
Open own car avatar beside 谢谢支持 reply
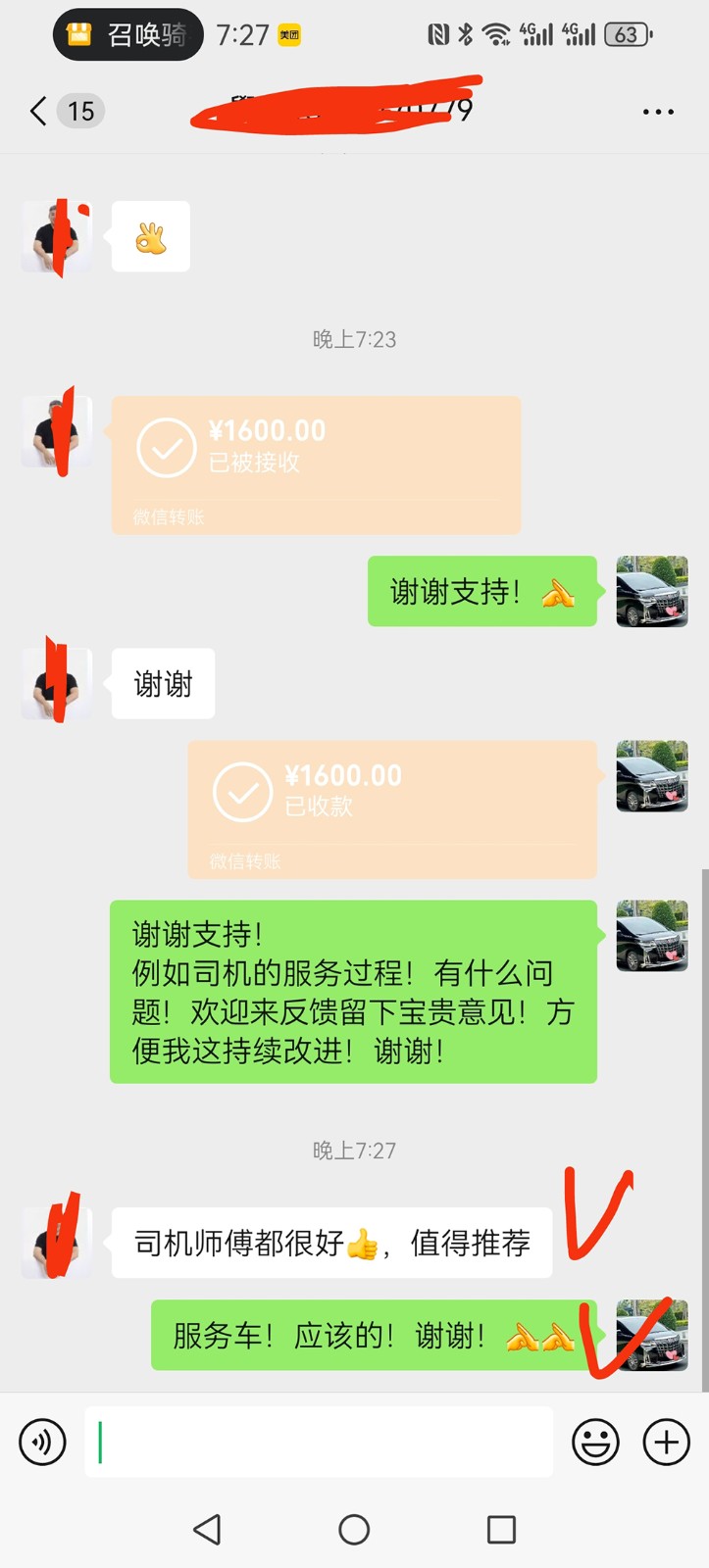tap(651, 591)
